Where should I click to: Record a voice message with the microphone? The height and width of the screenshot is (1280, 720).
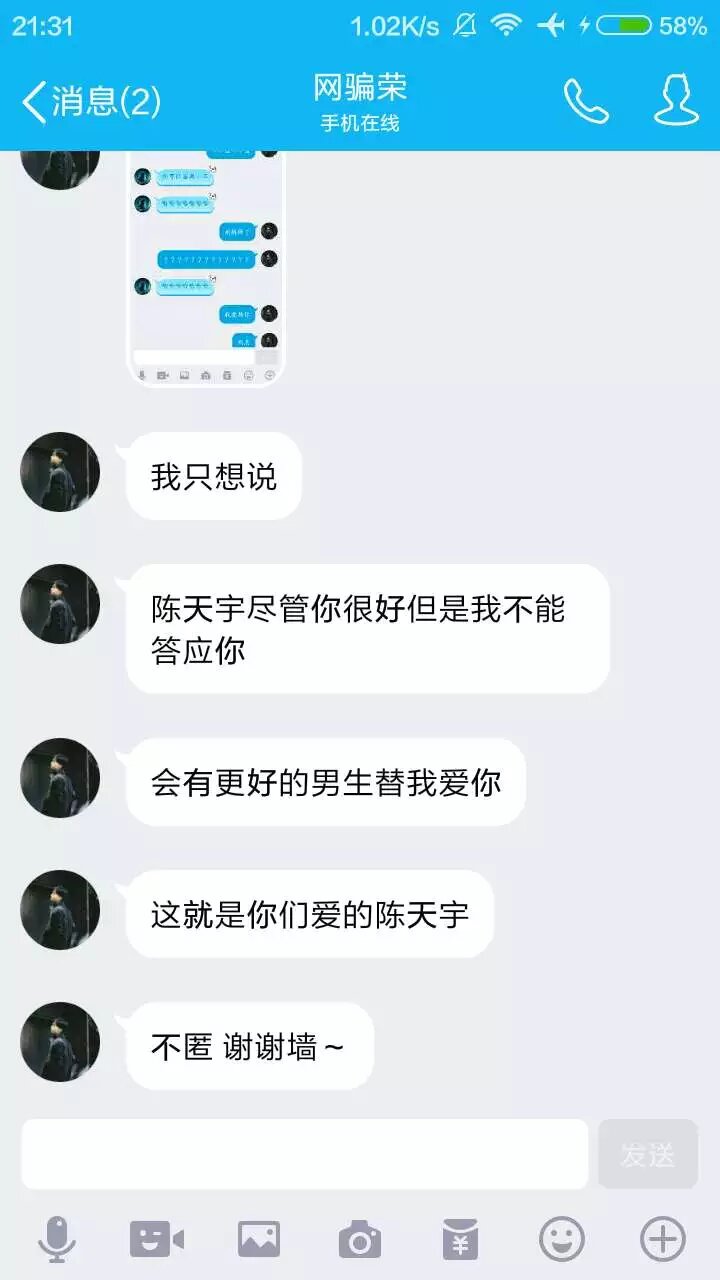tap(57, 1240)
